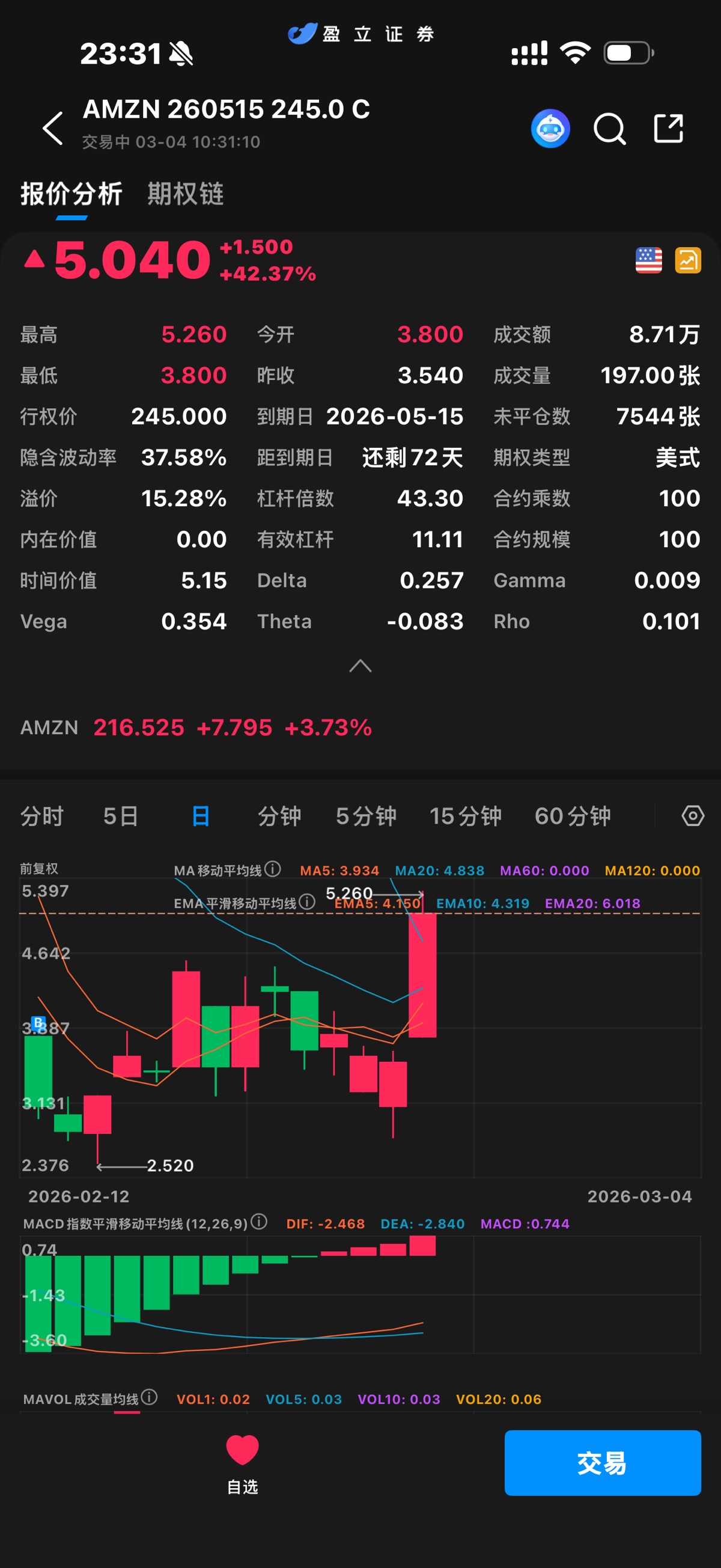
Task: Switch chart to 分钟 interval
Action: (x=279, y=816)
